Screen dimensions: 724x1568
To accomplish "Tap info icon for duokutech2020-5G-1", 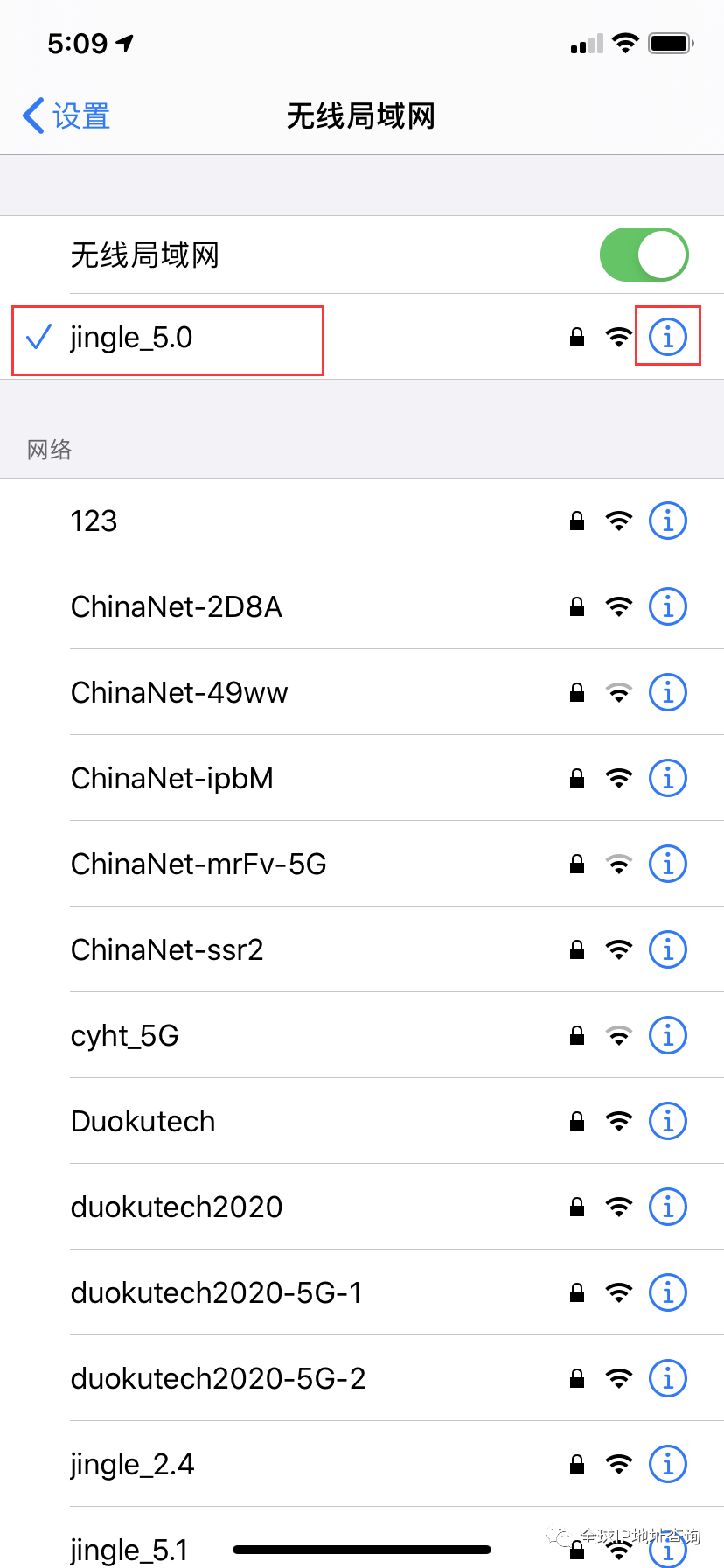I will 668,1292.
